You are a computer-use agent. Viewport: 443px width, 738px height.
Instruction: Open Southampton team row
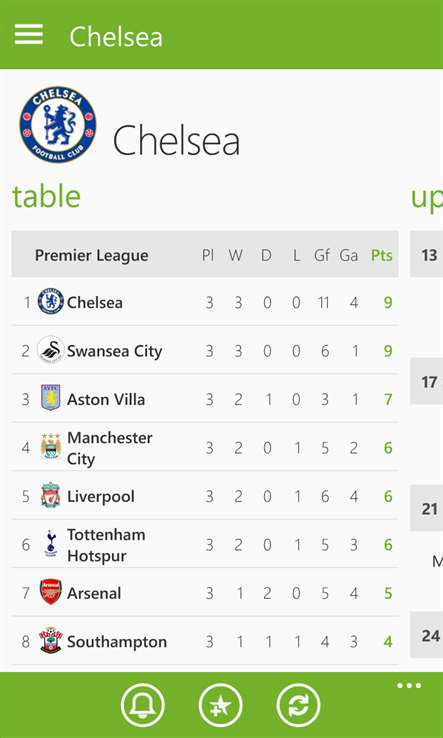click(205, 642)
